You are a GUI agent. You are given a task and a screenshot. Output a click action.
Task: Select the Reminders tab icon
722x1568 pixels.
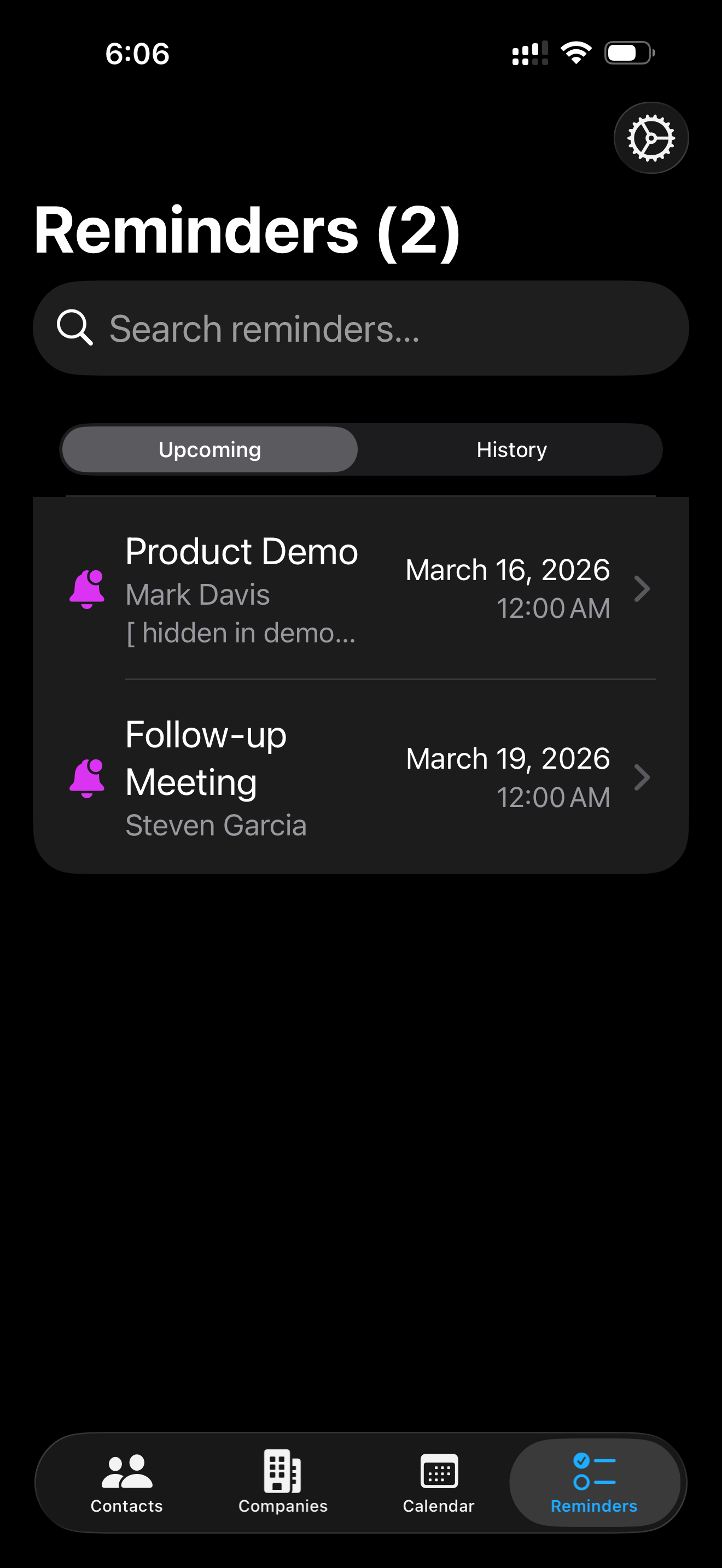click(x=593, y=1471)
